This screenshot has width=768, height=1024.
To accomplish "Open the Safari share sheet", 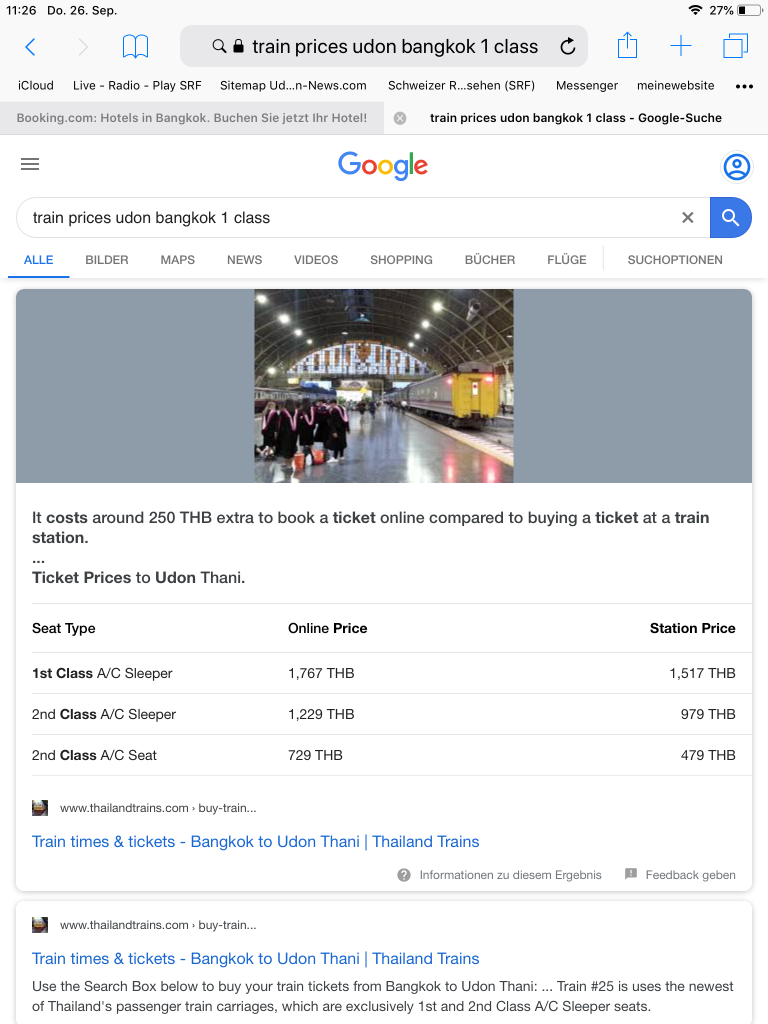I will 627,46.
